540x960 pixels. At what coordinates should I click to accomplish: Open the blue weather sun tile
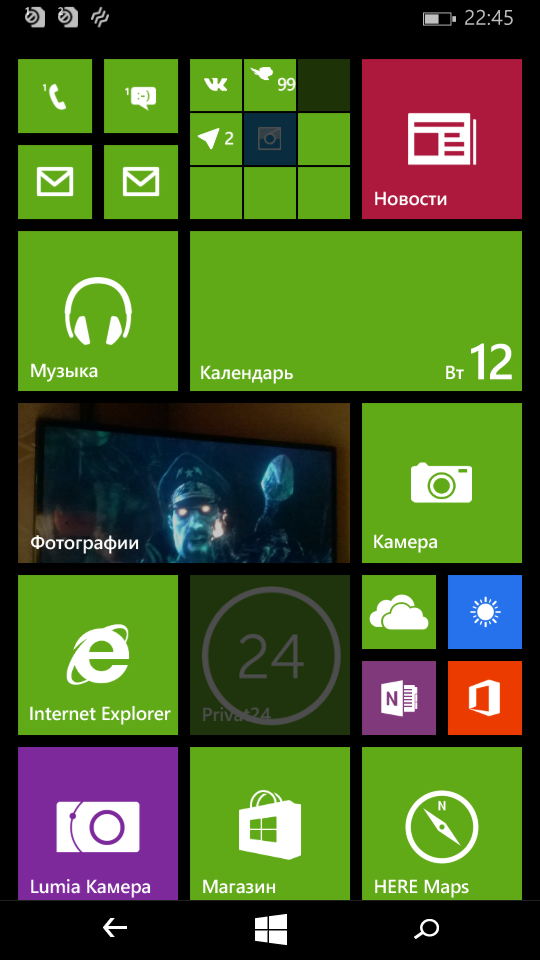tap(485, 612)
